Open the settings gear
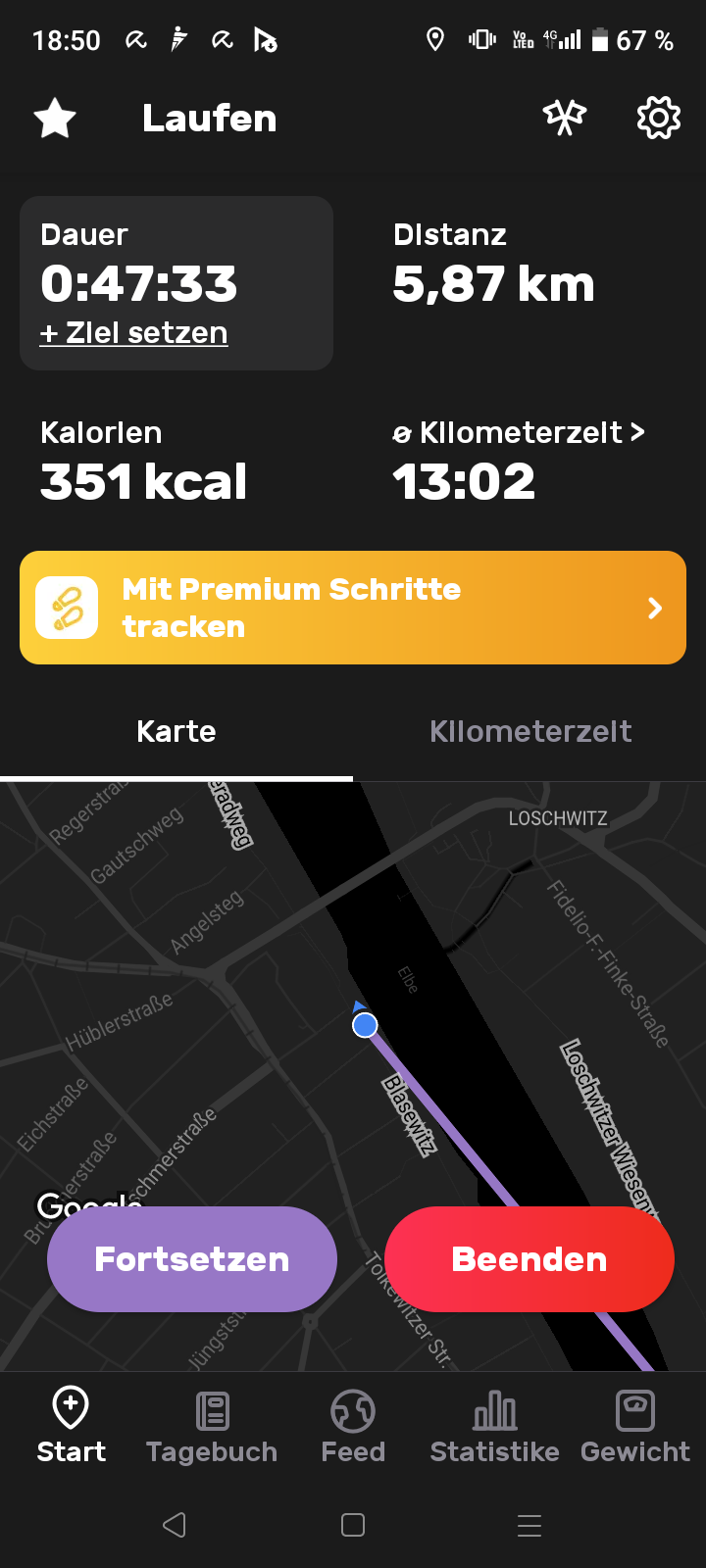706x1568 pixels. coord(658,119)
